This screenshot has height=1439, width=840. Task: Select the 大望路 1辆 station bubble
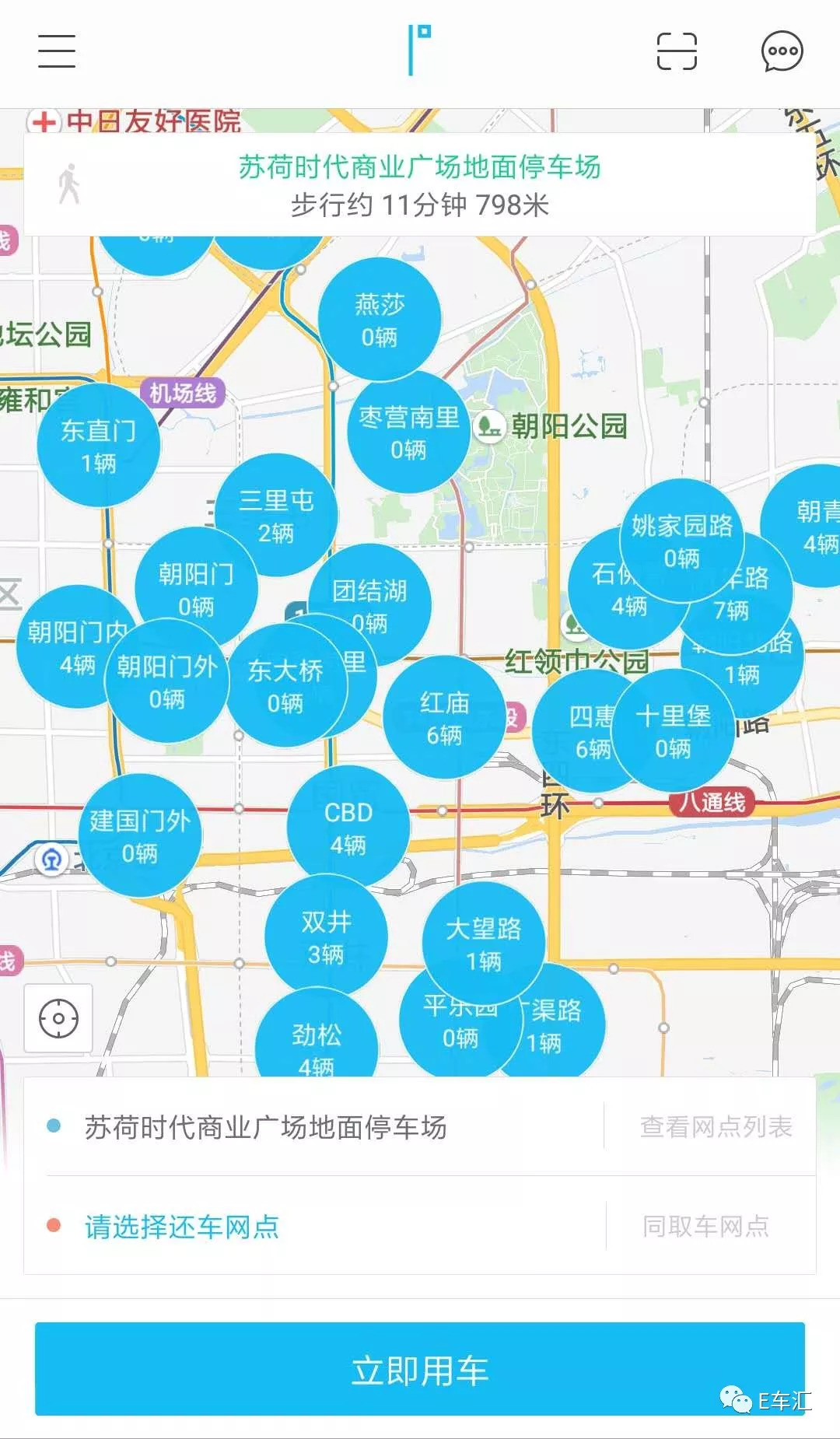(483, 943)
